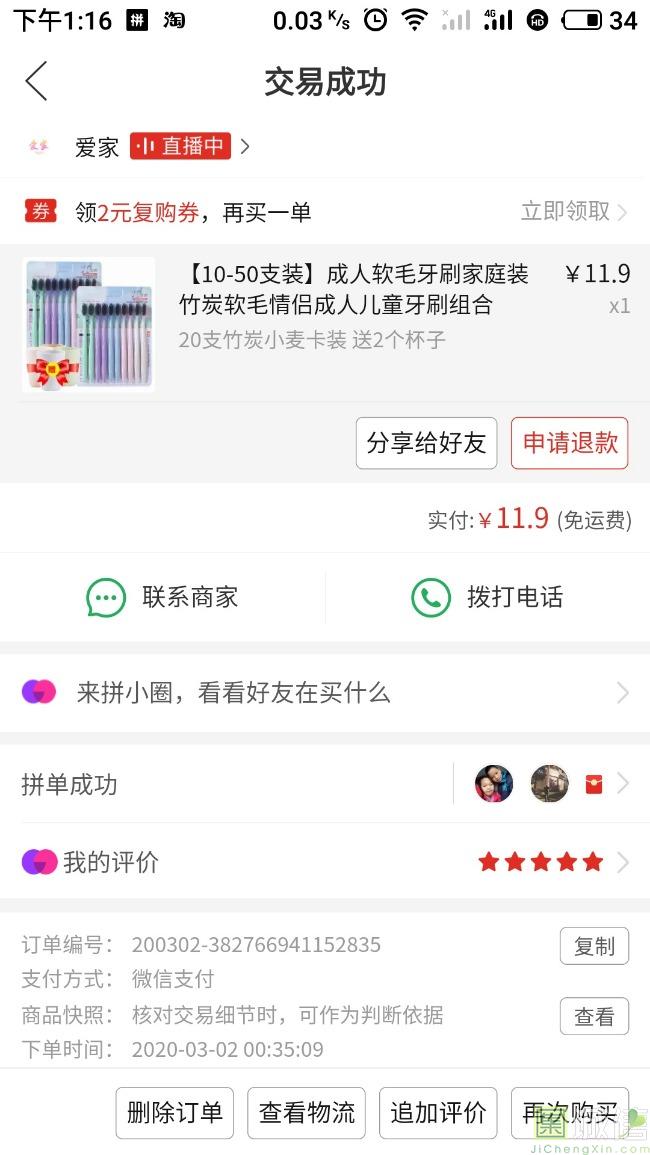Copy the order number with 复制

tap(593, 946)
